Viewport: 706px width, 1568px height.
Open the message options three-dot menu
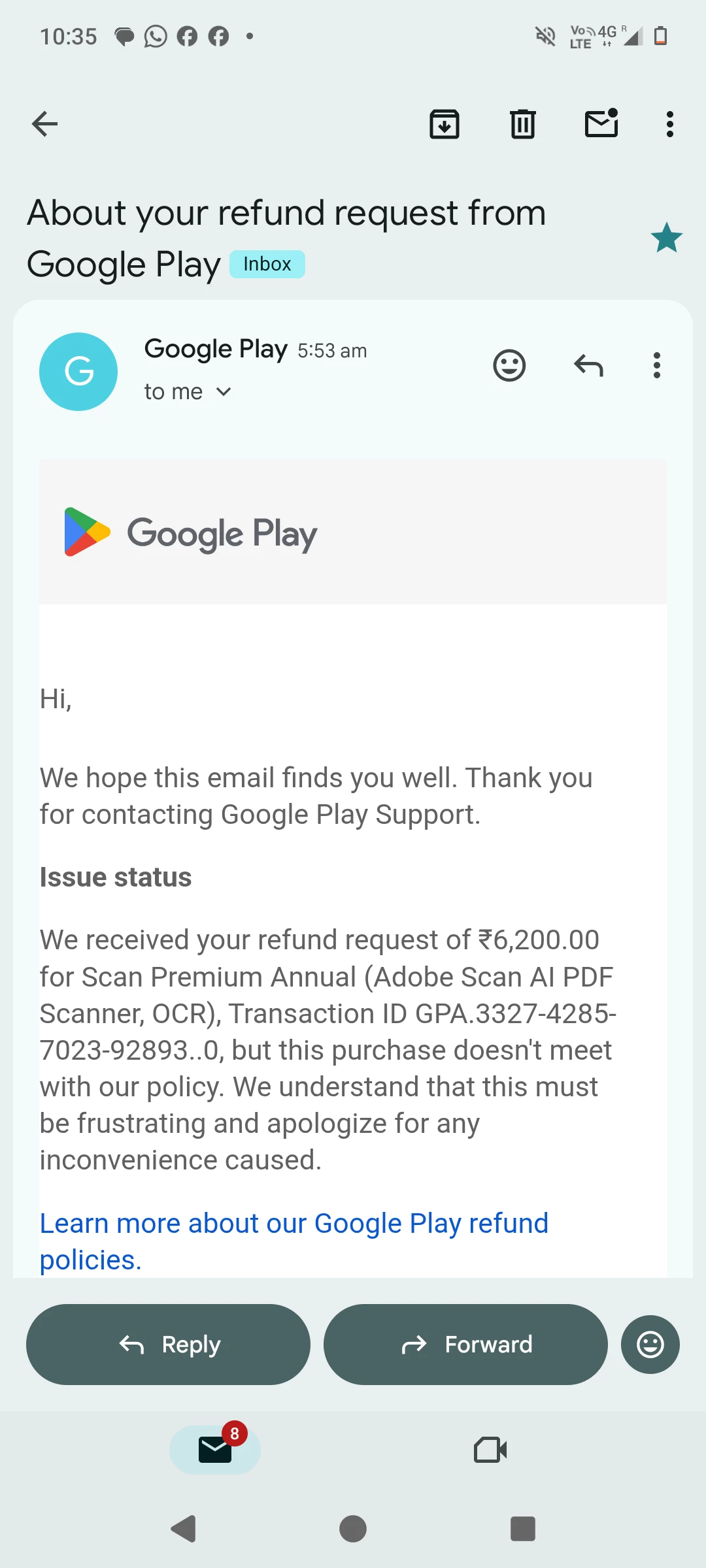(x=657, y=365)
